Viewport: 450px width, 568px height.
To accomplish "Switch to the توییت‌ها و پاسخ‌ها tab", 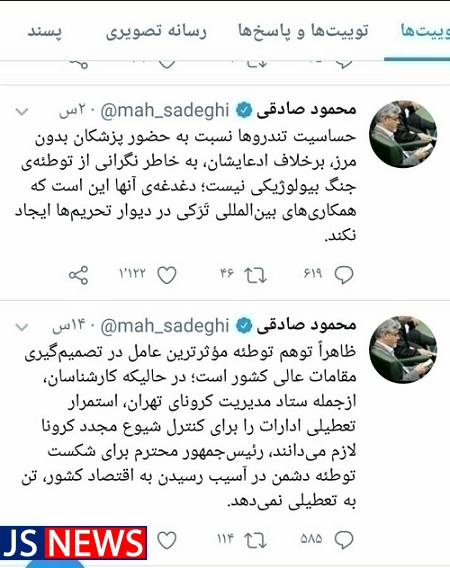I will click(x=303, y=32).
